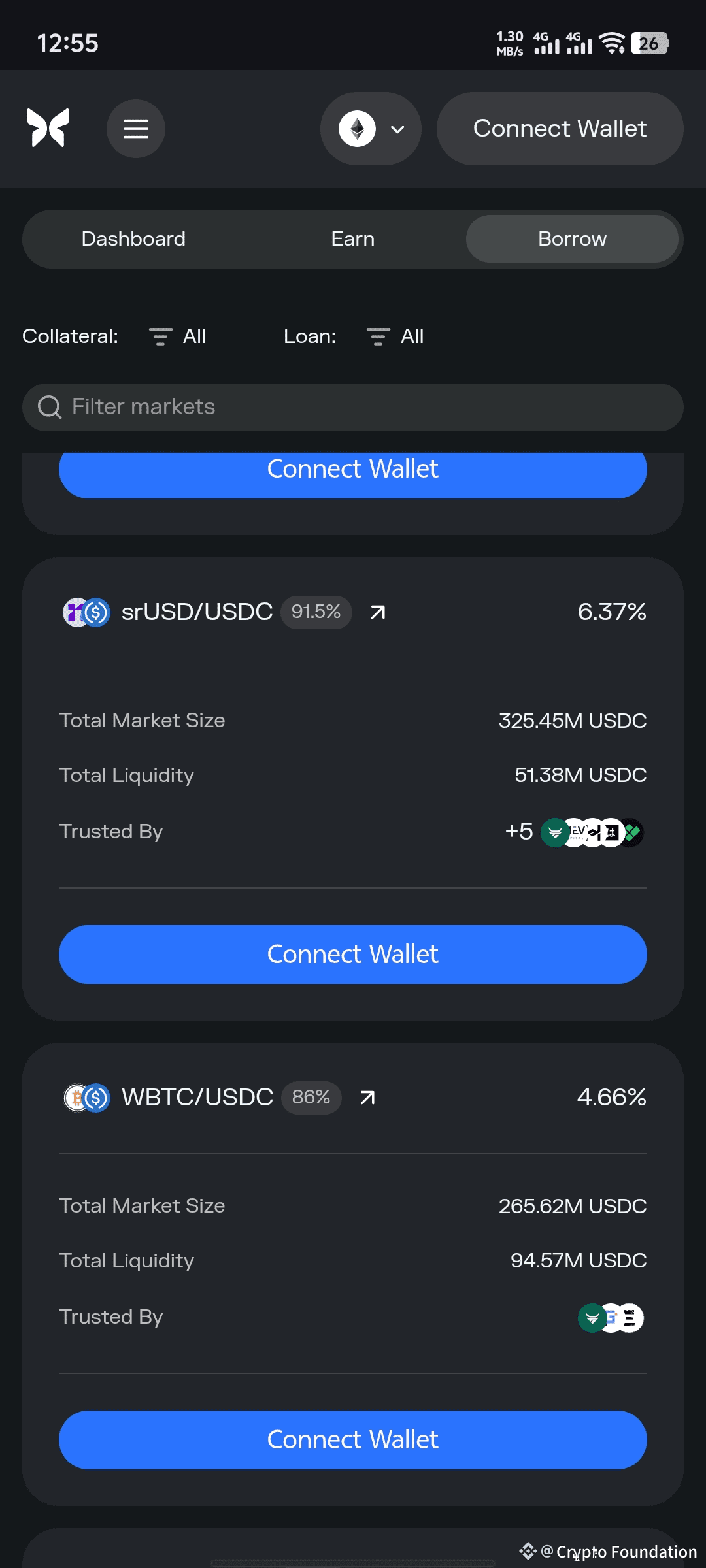Tap Connect Wallet in the top header
The image size is (706, 1568).
[560, 129]
